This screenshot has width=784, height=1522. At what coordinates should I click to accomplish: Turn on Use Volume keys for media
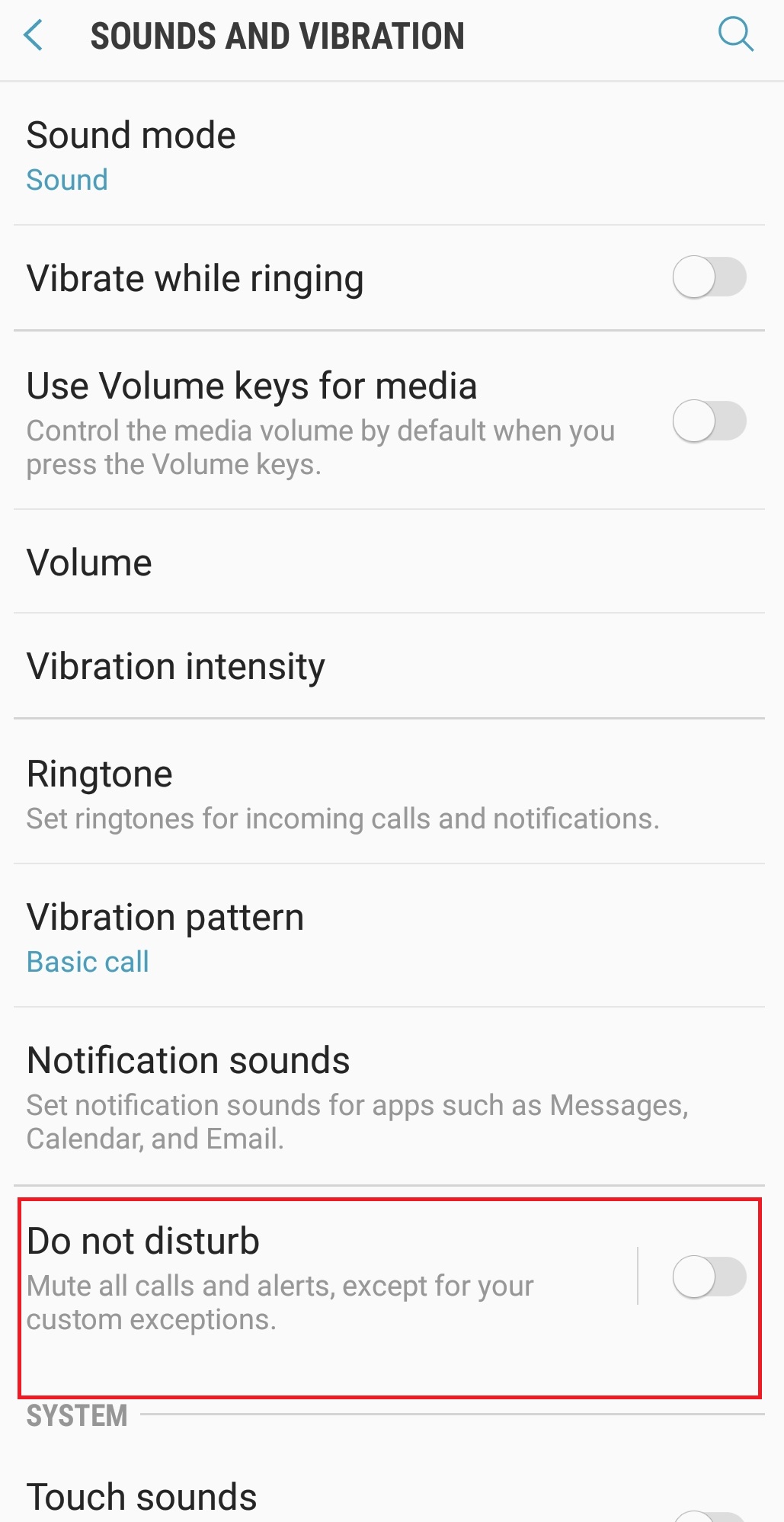pos(709,421)
